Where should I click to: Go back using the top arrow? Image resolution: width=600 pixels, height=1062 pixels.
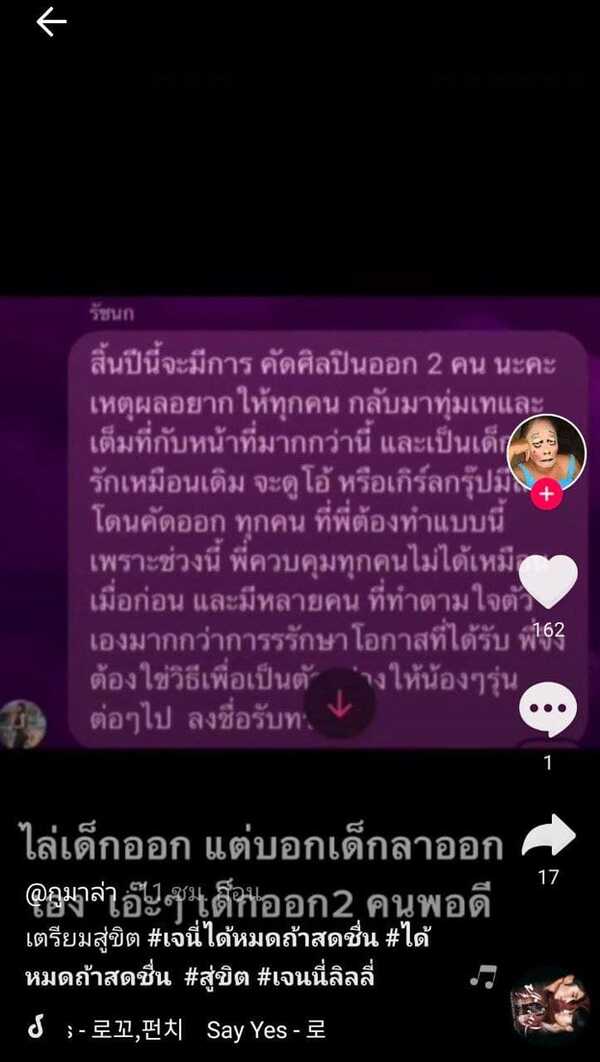coord(51,23)
